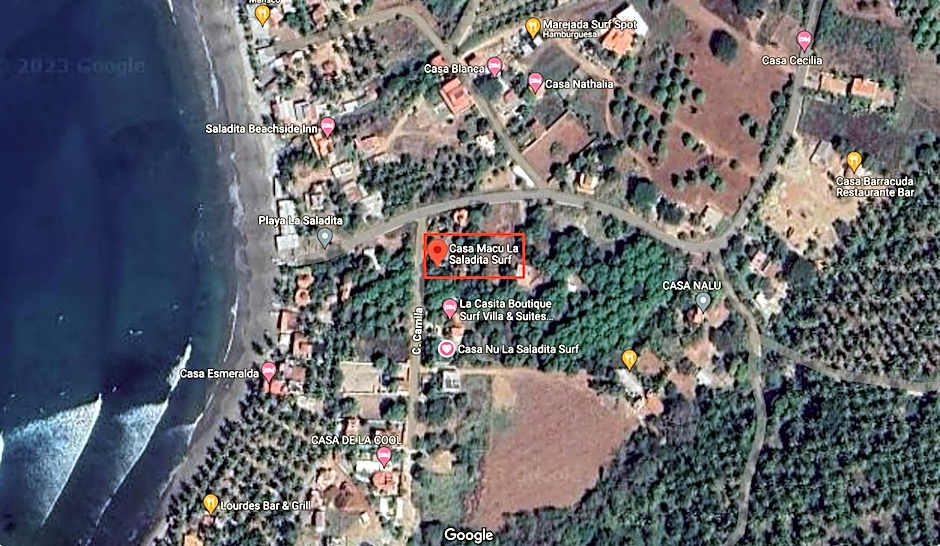The image size is (940, 546).
Task: Open the Casa Blanca hotel pin
Action: pyautogui.click(x=495, y=67)
